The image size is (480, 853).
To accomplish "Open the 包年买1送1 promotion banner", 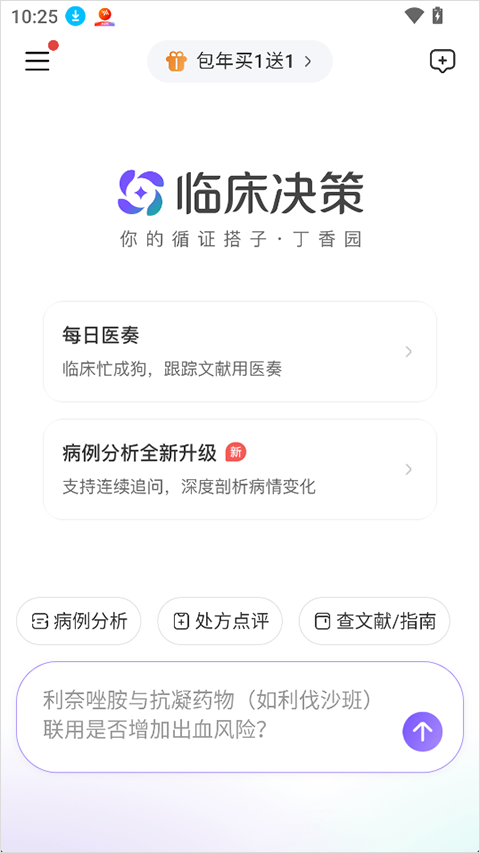I will (239, 61).
